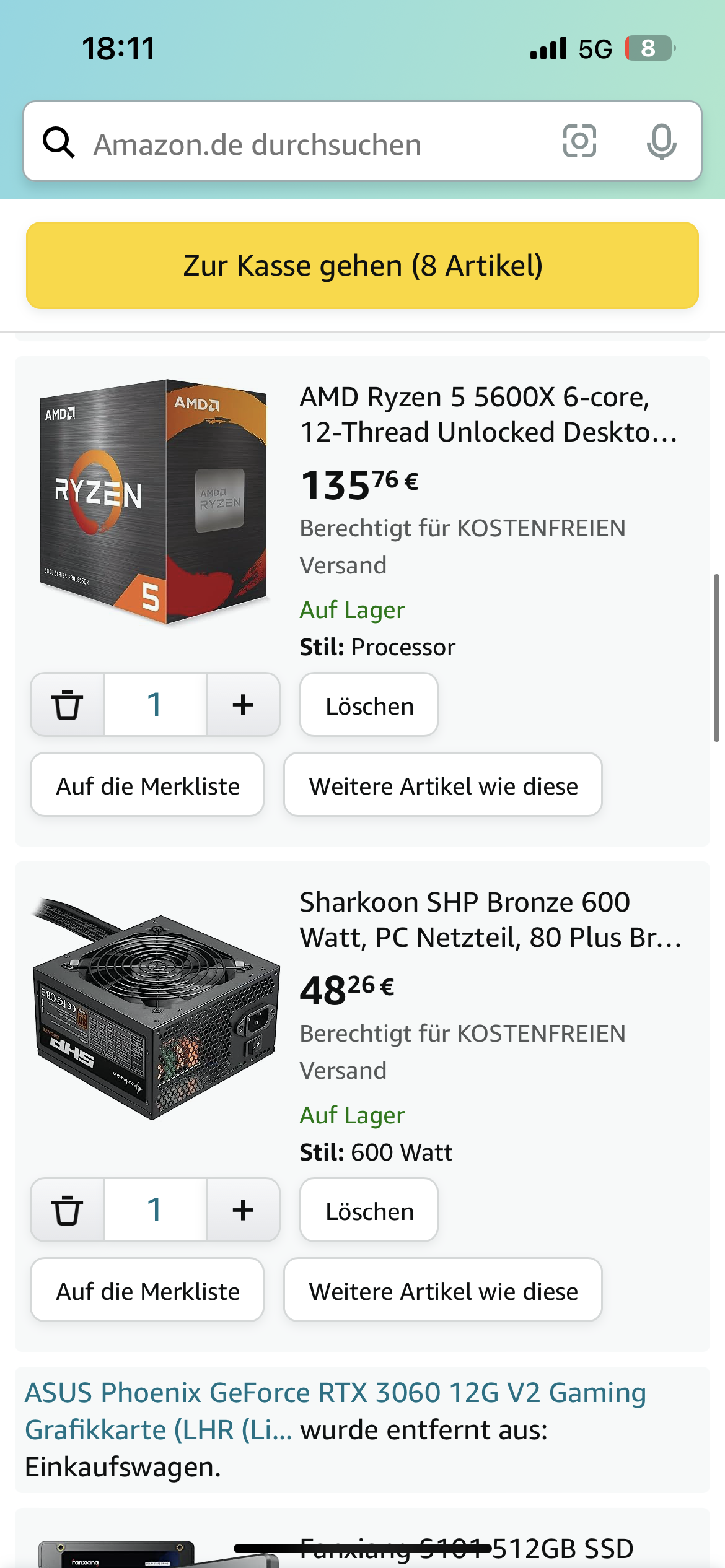725x1568 pixels.
Task: Tap trash icon for Sharkoon quantity
Action: click(x=68, y=1210)
